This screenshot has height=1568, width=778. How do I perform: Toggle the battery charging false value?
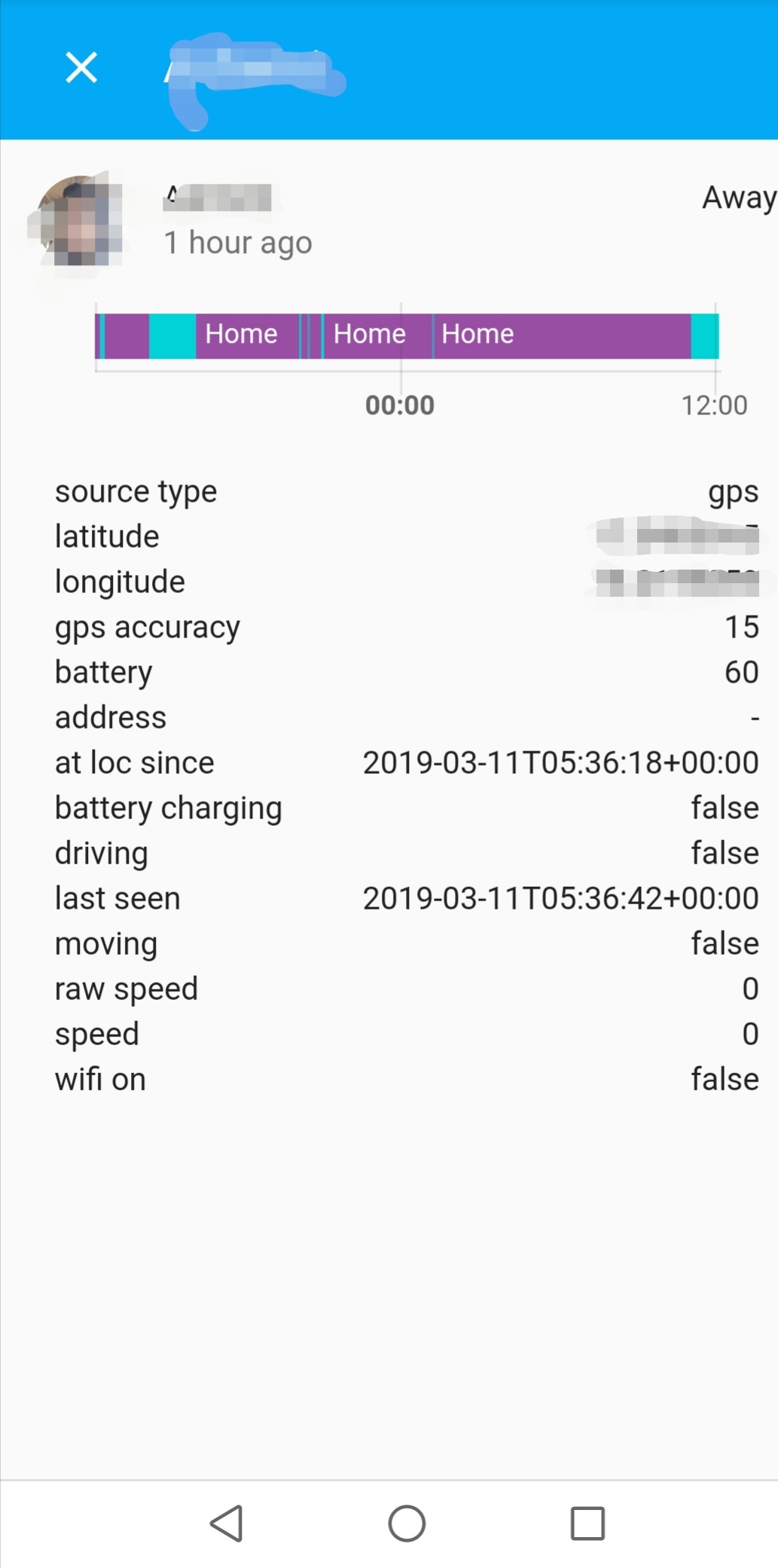click(x=725, y=807)
